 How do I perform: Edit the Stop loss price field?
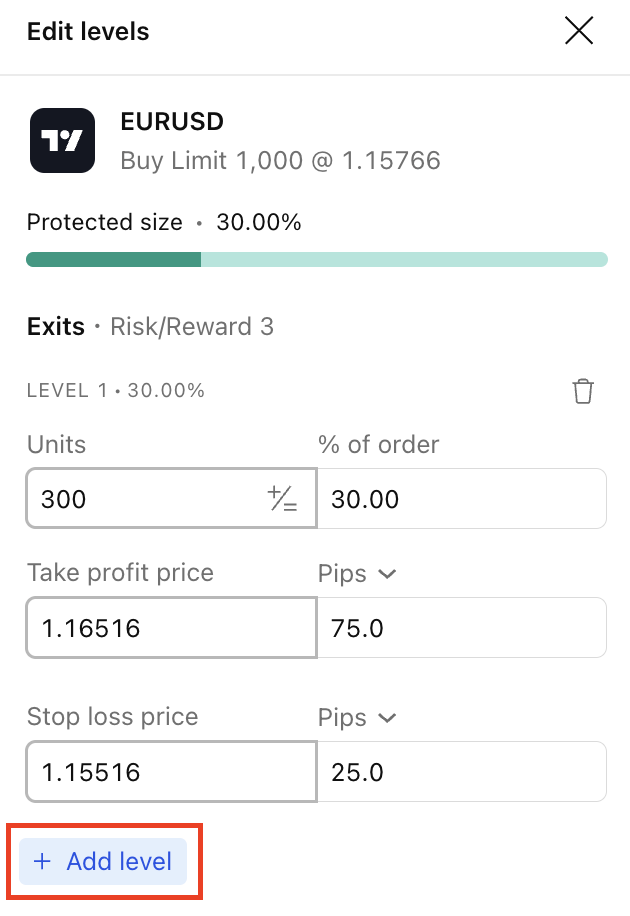point(171,772)
